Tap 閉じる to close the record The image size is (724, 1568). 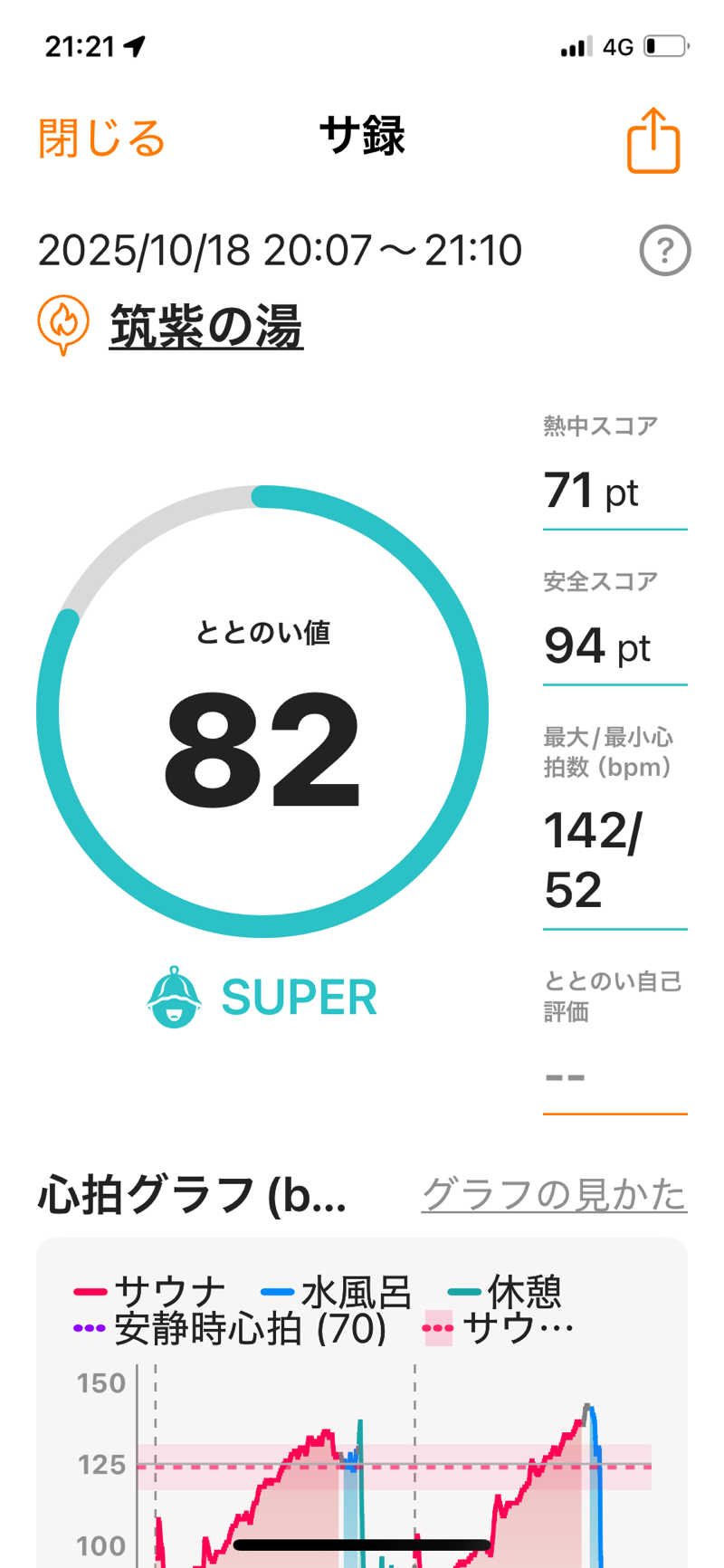click(101, 139)
